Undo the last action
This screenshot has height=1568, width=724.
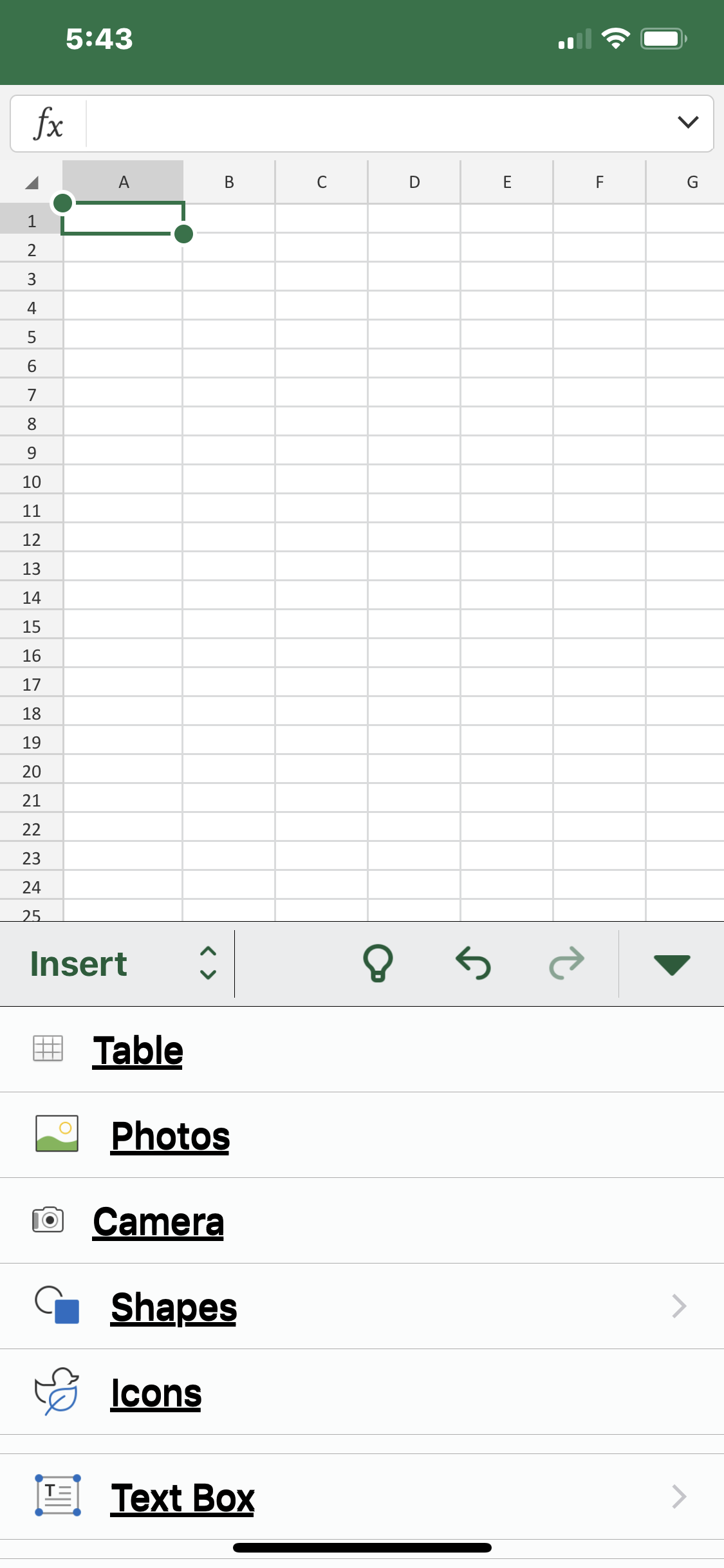click(x=473, y=964)
